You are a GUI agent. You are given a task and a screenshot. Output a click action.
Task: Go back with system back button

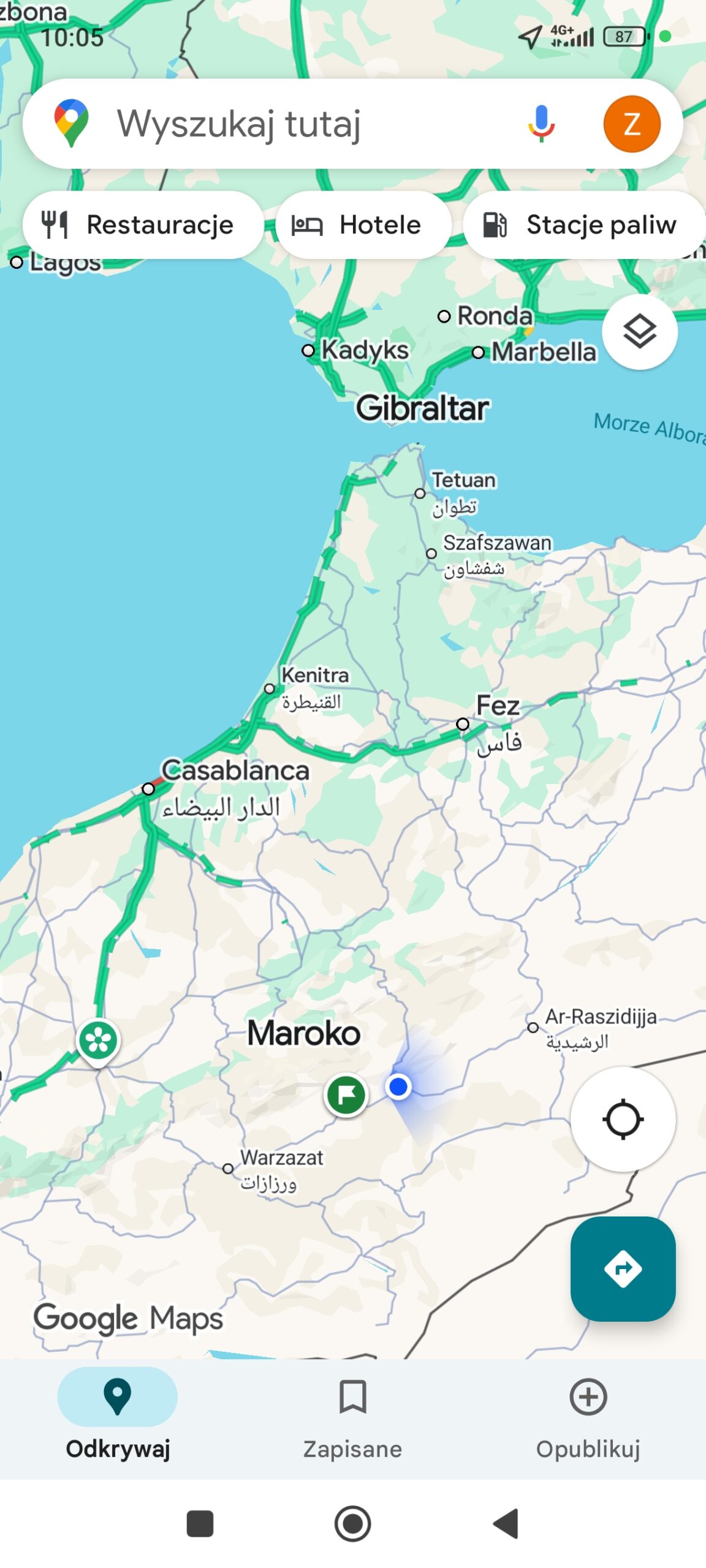506,1523
